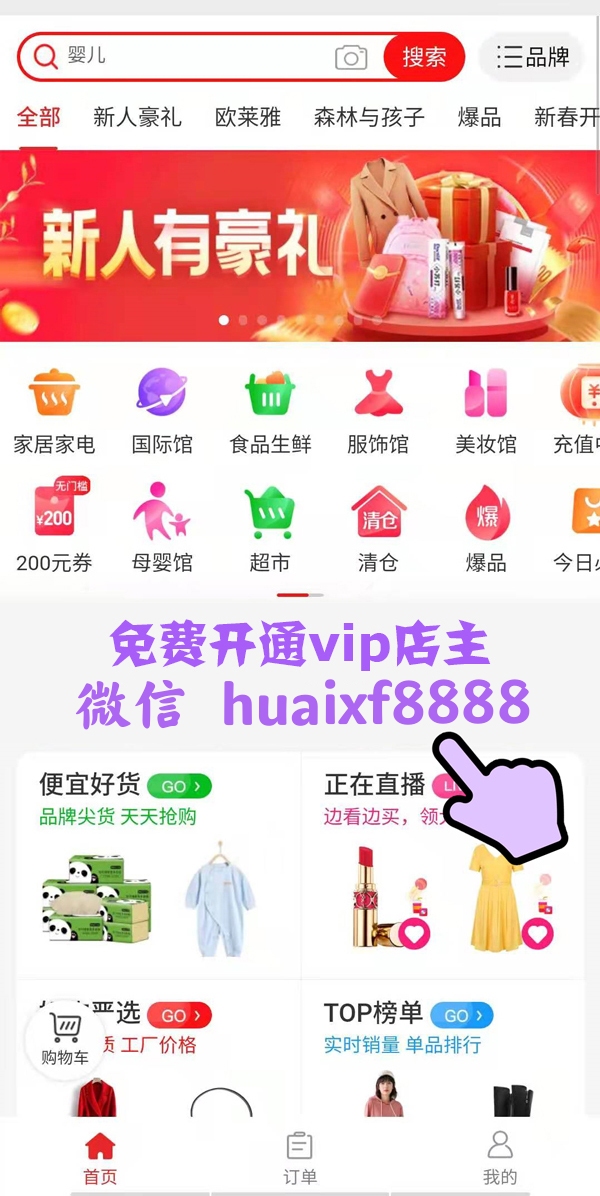Screen dimensions: 600x1196
Task: Select the 森林与孩子 tab
Action: coord(369,117)
